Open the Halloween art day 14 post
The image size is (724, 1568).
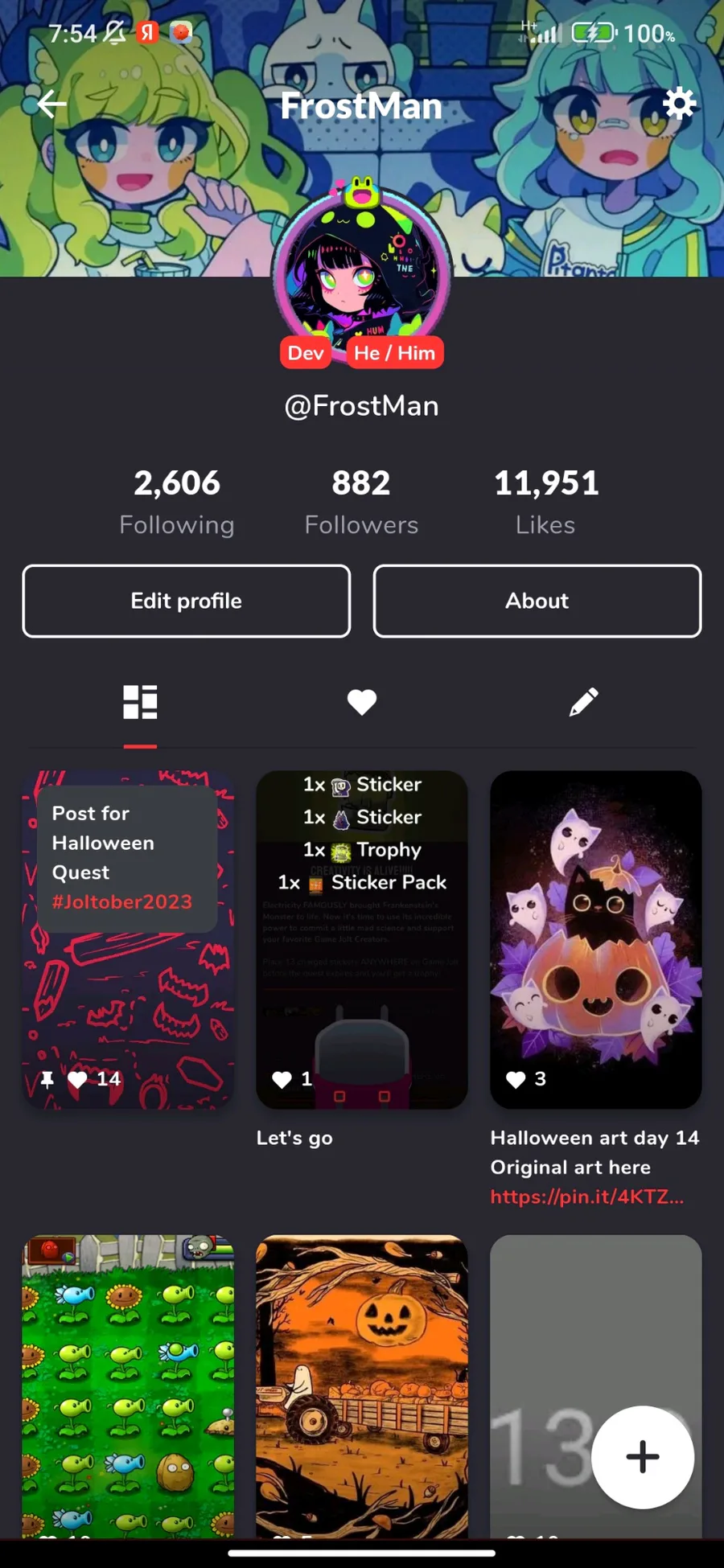click(x=595, y=941)
